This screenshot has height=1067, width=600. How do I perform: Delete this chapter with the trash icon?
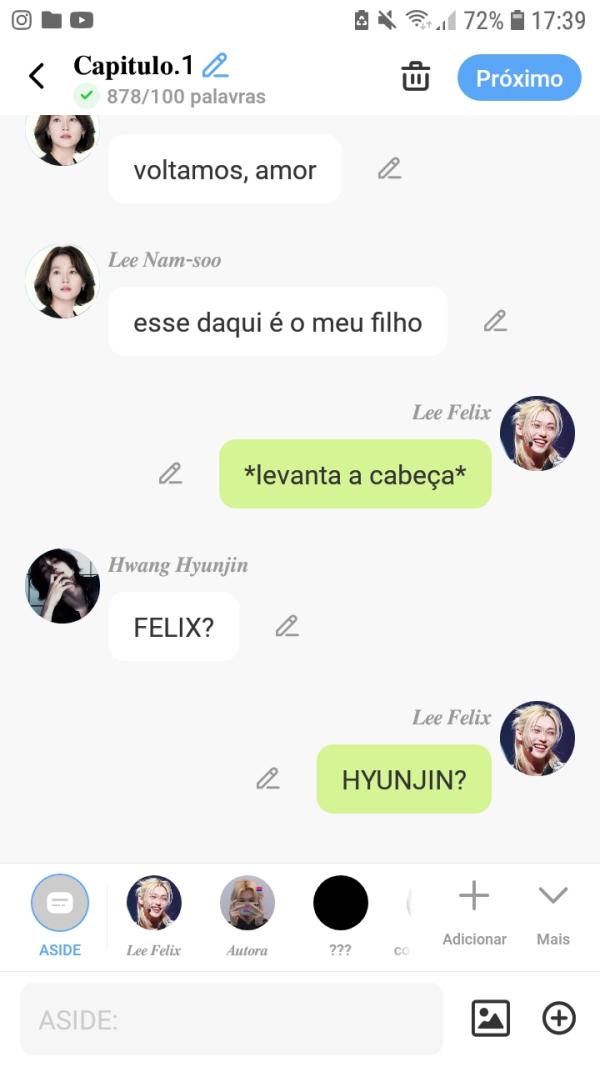tap(415, 77)
